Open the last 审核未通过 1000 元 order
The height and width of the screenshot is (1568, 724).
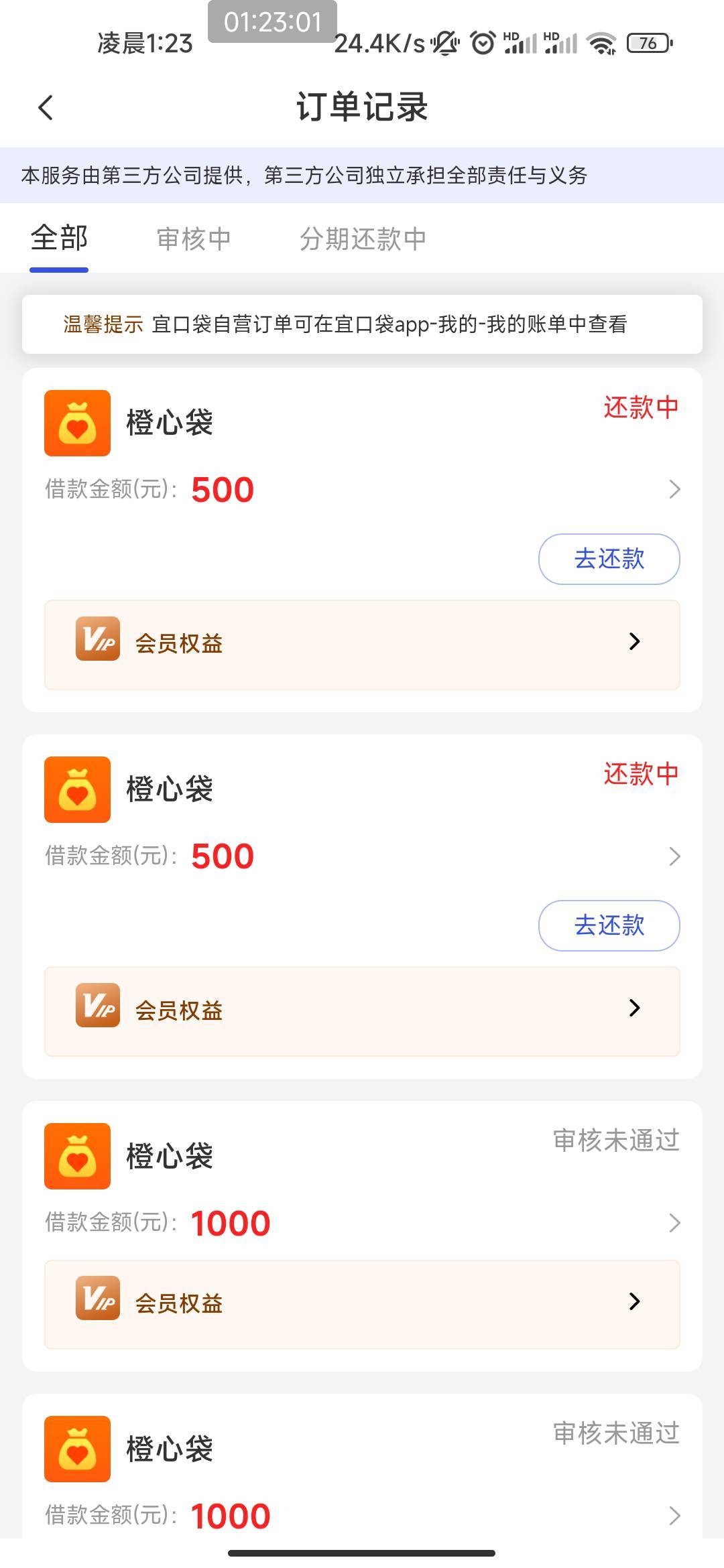[674, 1516]
